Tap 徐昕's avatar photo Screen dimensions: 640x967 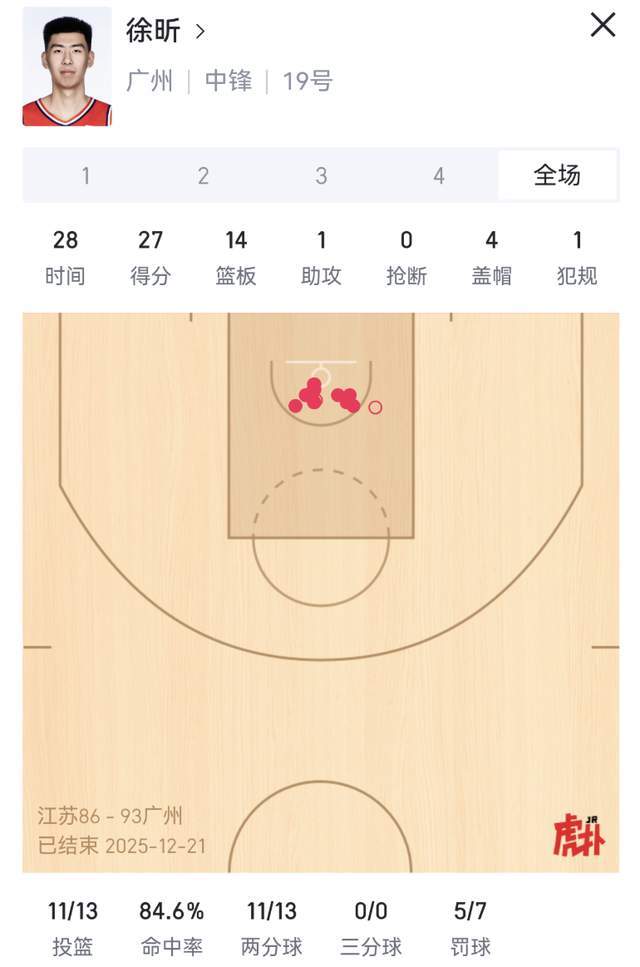tap(67, 67)
